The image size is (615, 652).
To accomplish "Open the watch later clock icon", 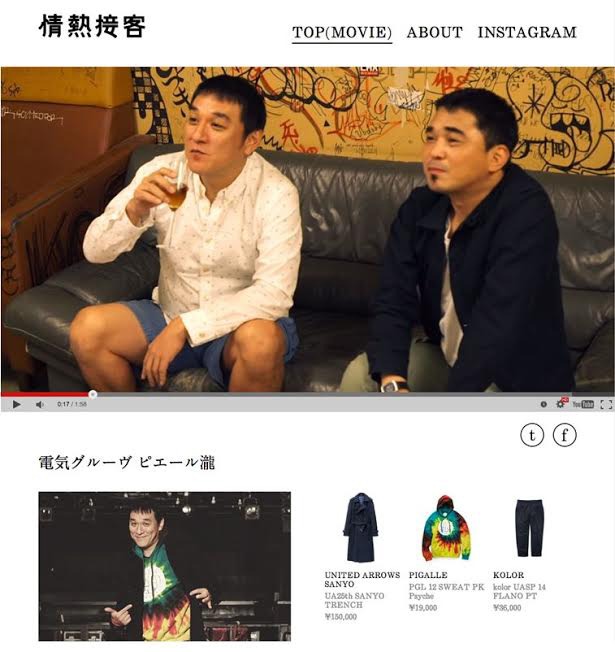I will click(543, 404).
